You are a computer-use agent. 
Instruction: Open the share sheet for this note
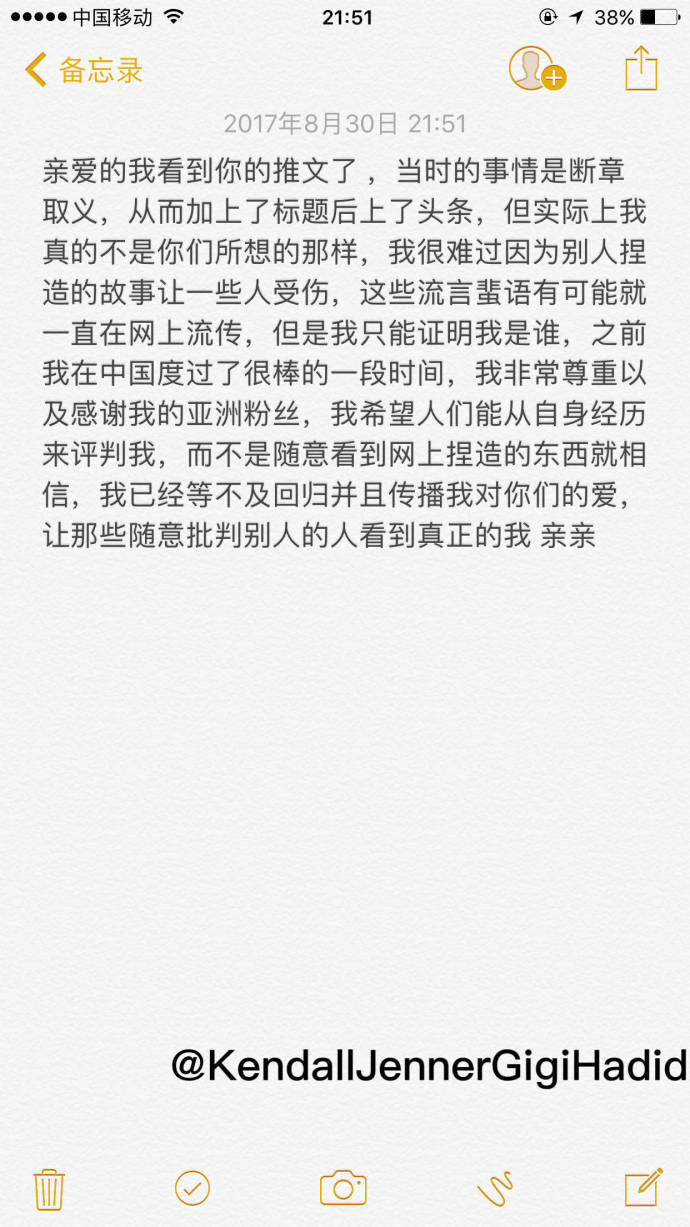pos(641,69)
